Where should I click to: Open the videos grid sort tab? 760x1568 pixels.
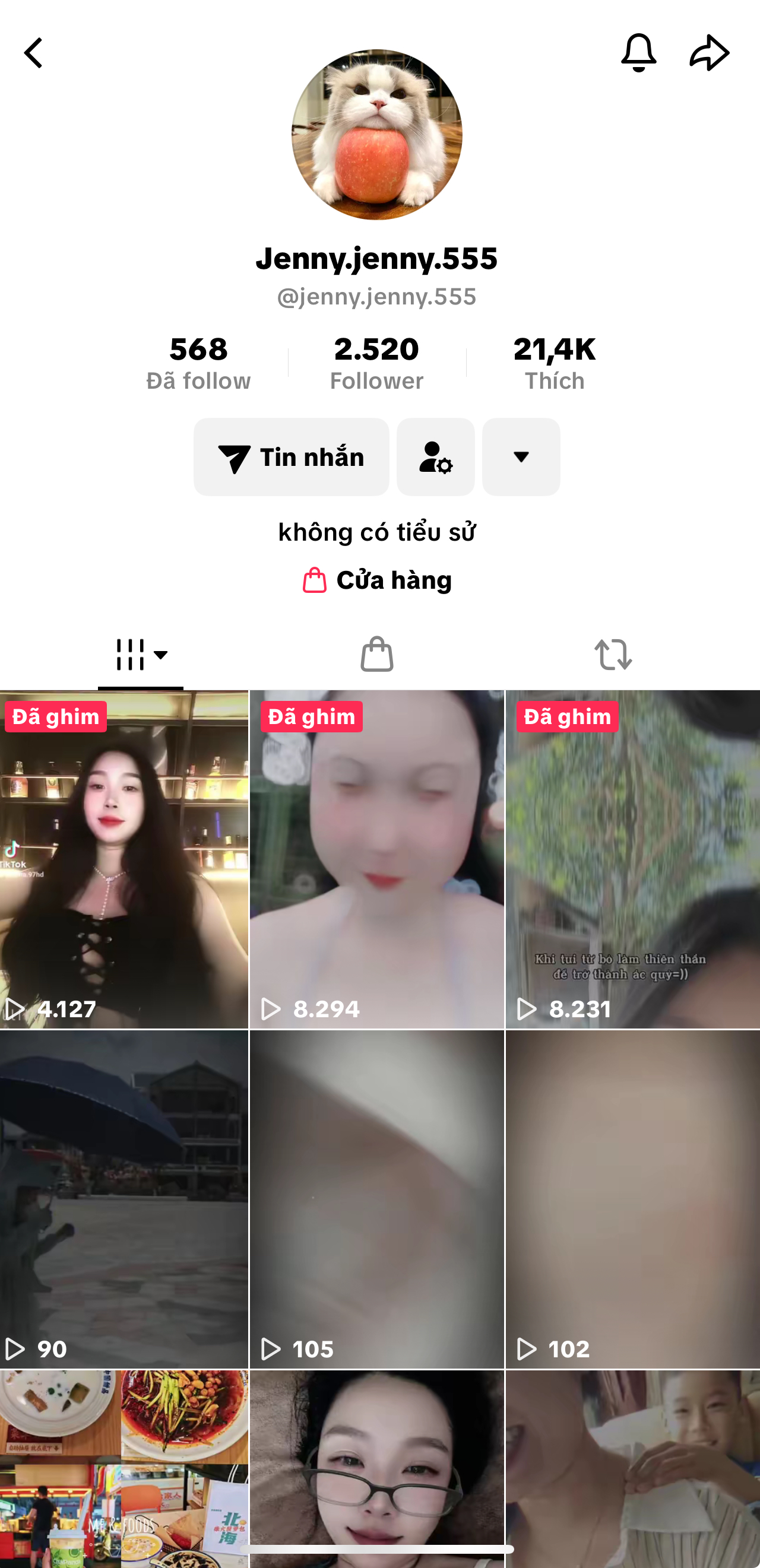coord(141,655)
